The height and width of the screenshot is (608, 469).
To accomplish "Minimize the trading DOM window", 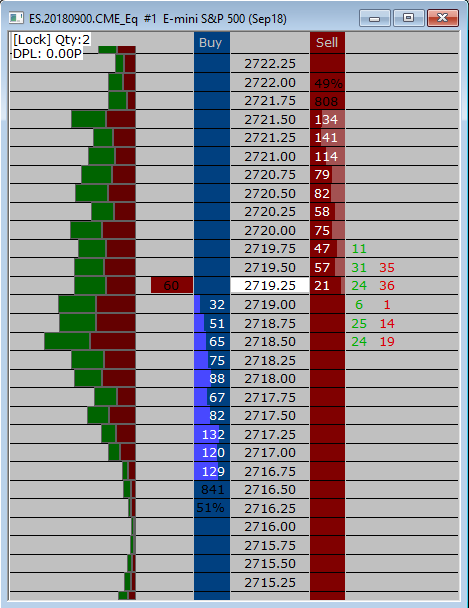I will 374,18.
